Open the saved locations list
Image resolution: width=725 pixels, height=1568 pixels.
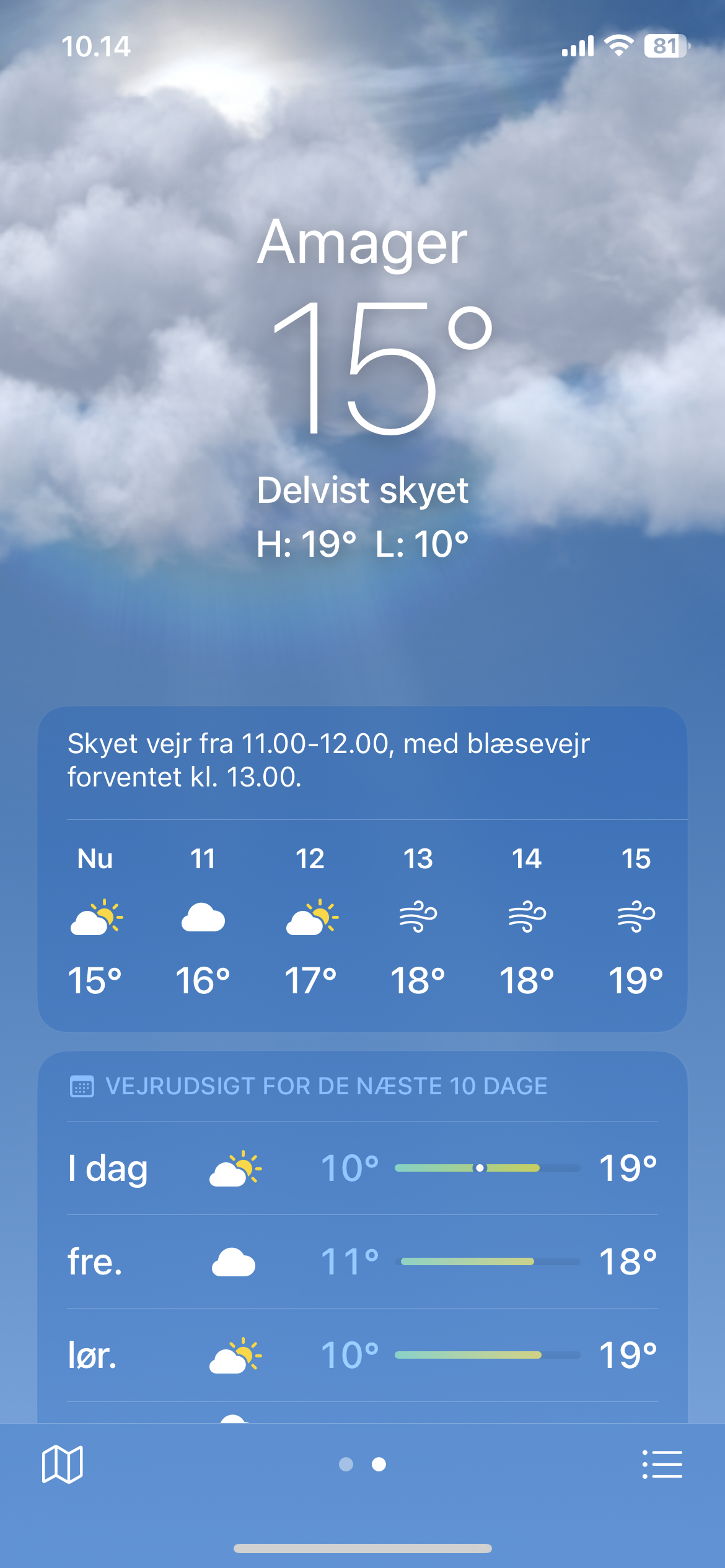(662, 1464)
